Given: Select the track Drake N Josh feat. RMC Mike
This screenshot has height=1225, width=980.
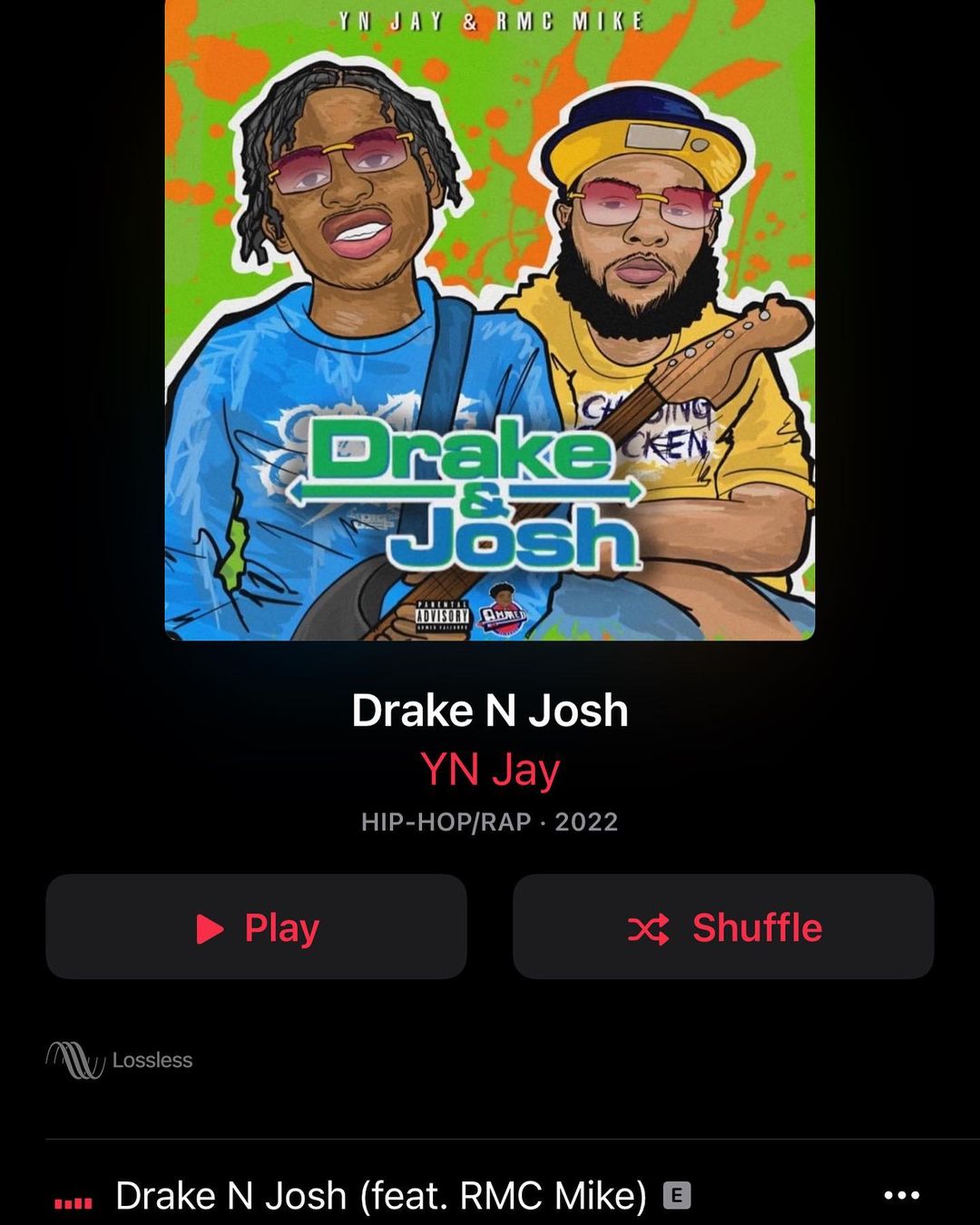Looking at the screenshot, I should click(381, 1195).
